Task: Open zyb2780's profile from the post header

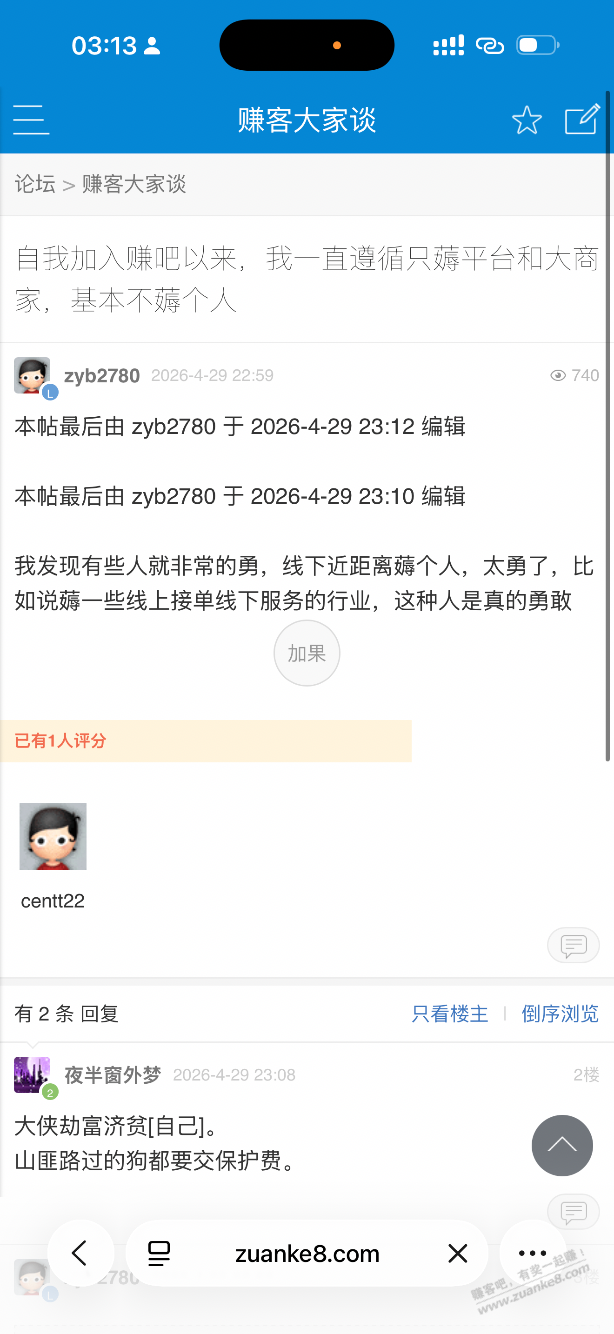Action: [101, 376]
